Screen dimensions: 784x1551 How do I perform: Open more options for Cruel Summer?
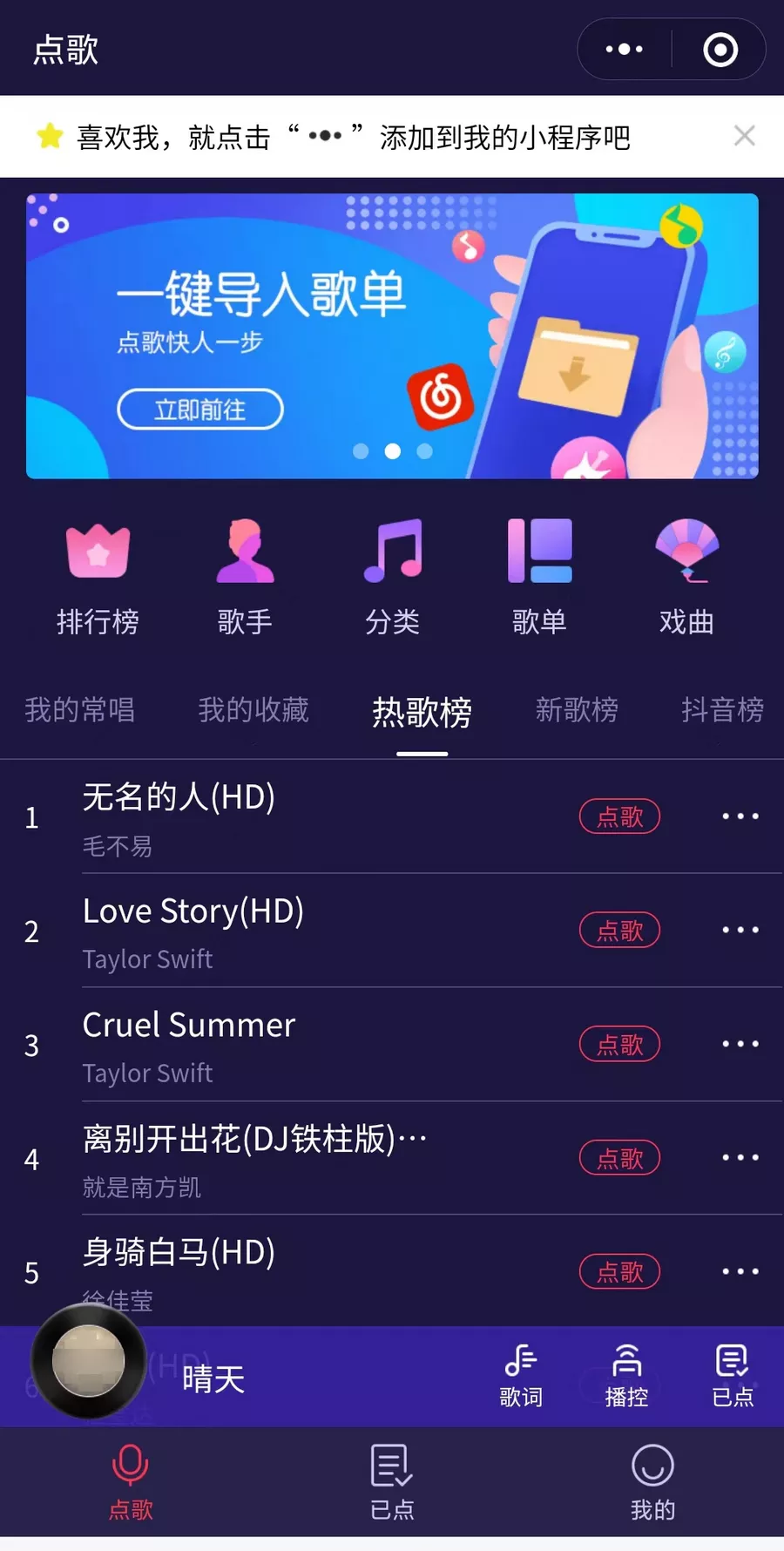click(x=740, y=1043)
